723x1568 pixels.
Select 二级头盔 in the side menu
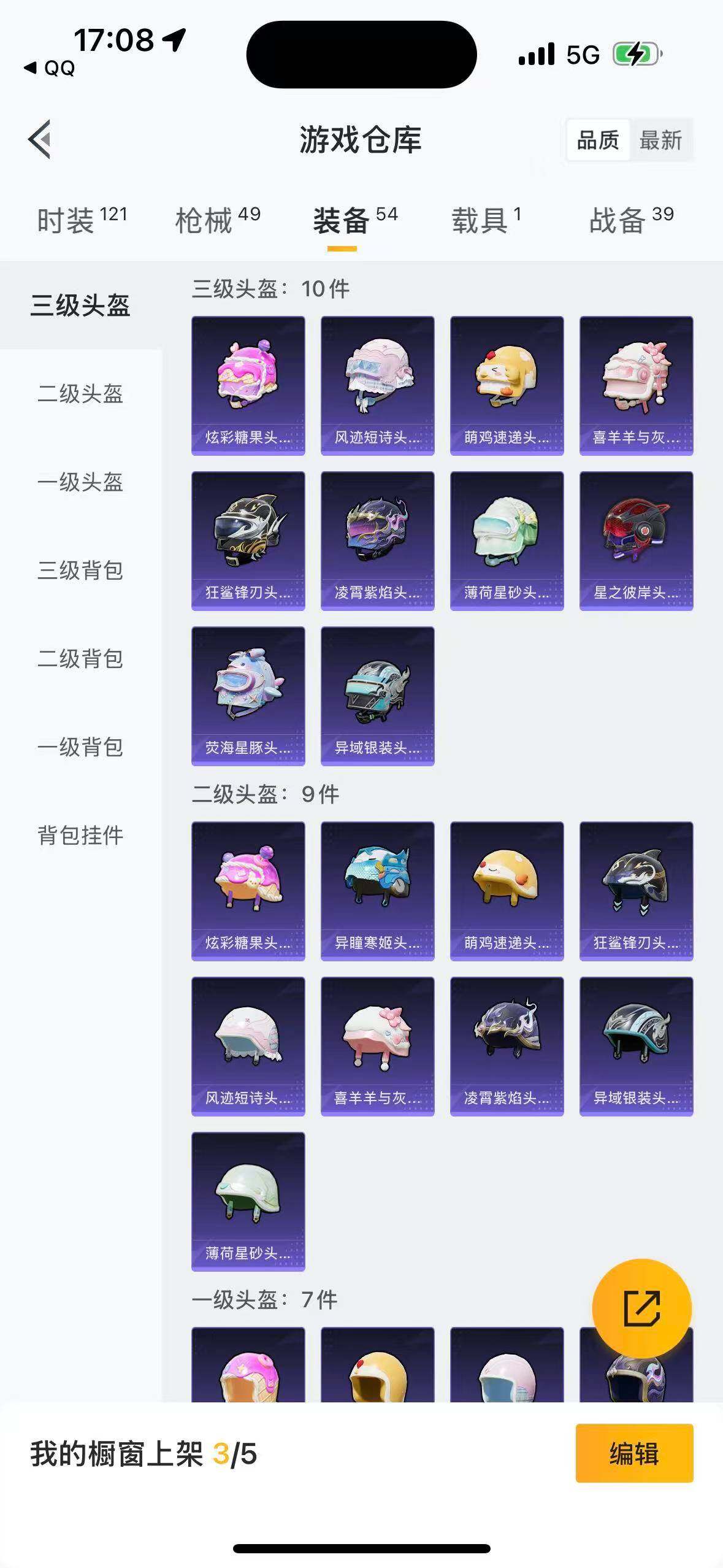point(80,394)
